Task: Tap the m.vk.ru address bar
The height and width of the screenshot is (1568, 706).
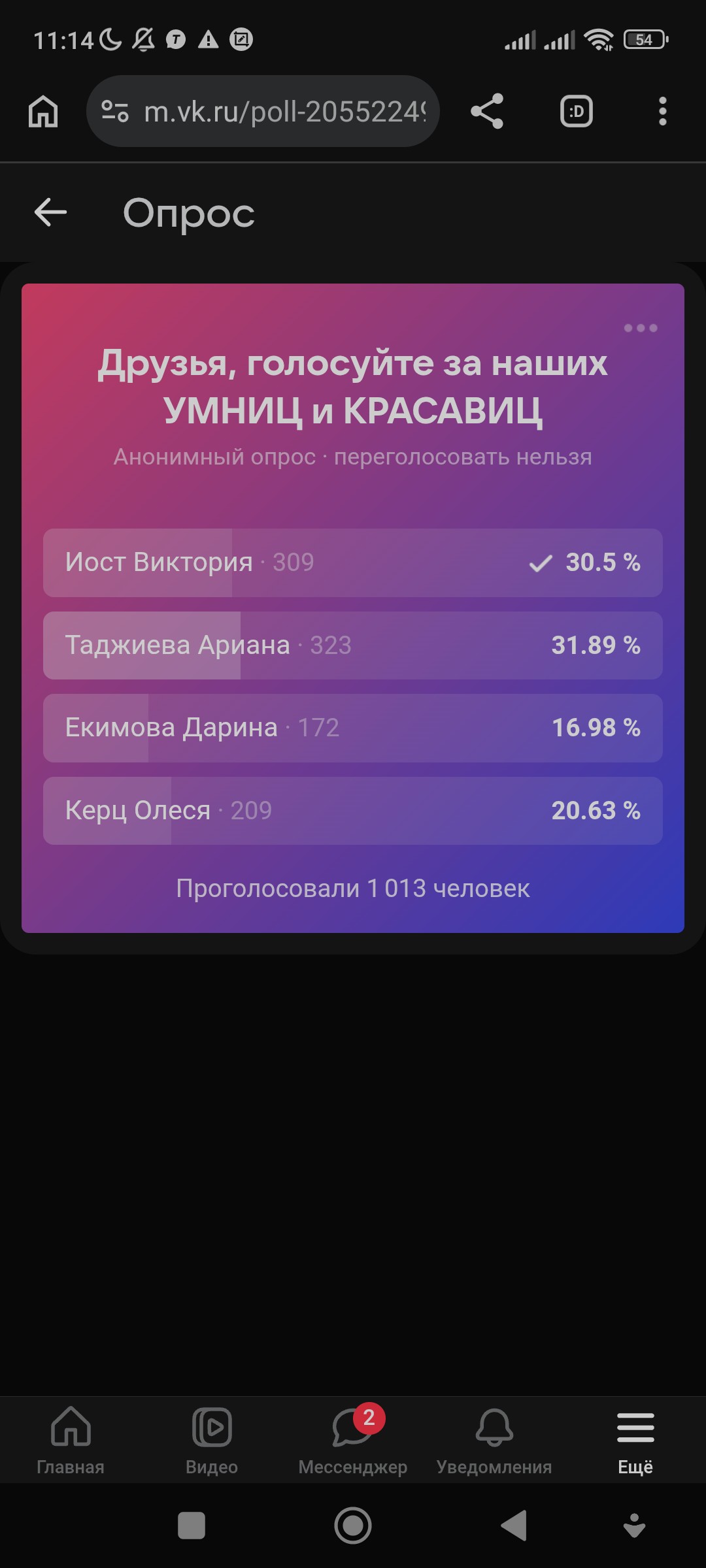Action: tap(275, 112)
